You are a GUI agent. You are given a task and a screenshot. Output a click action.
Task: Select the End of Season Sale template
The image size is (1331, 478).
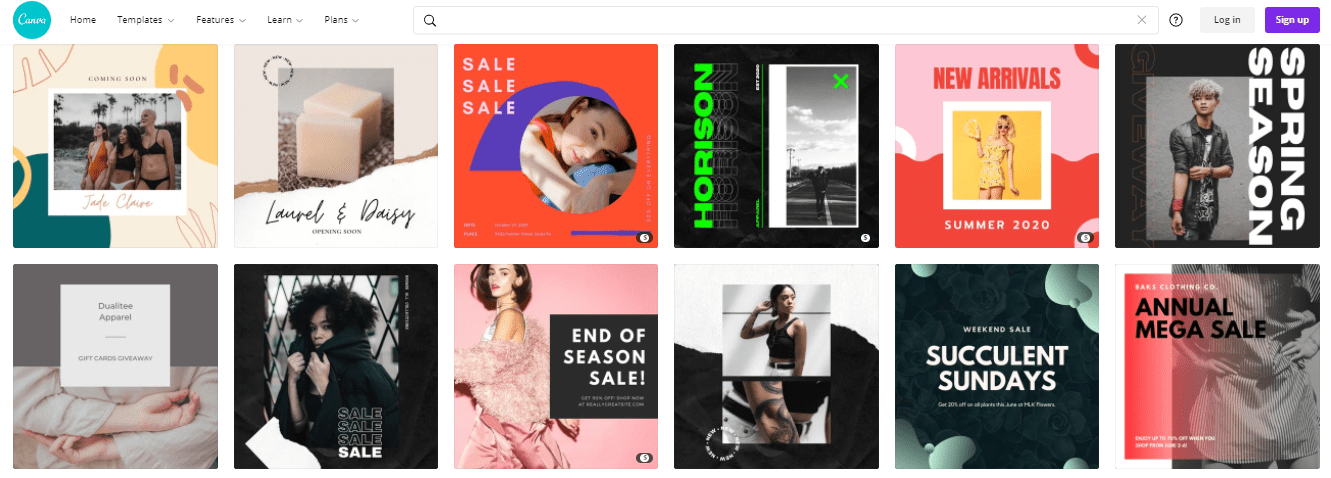pyautogui.click(x=555, y=366)
